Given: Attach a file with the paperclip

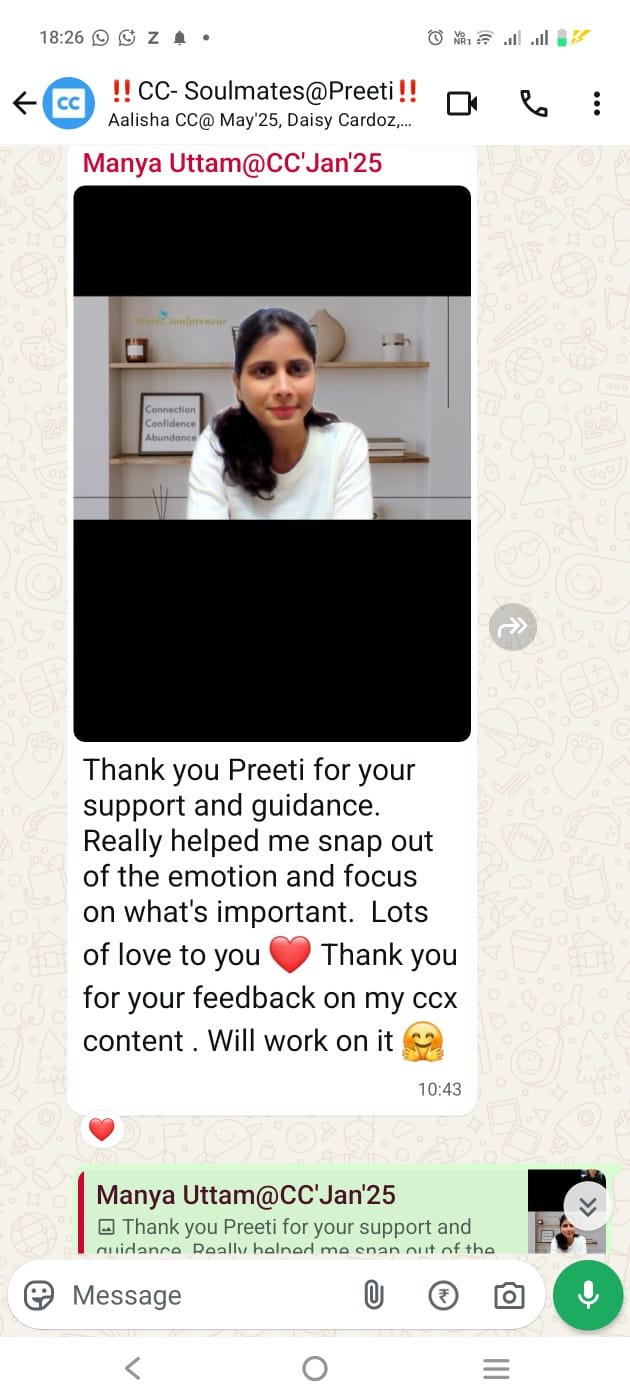Looking at the screenshot, I should tap(373, 1296).
